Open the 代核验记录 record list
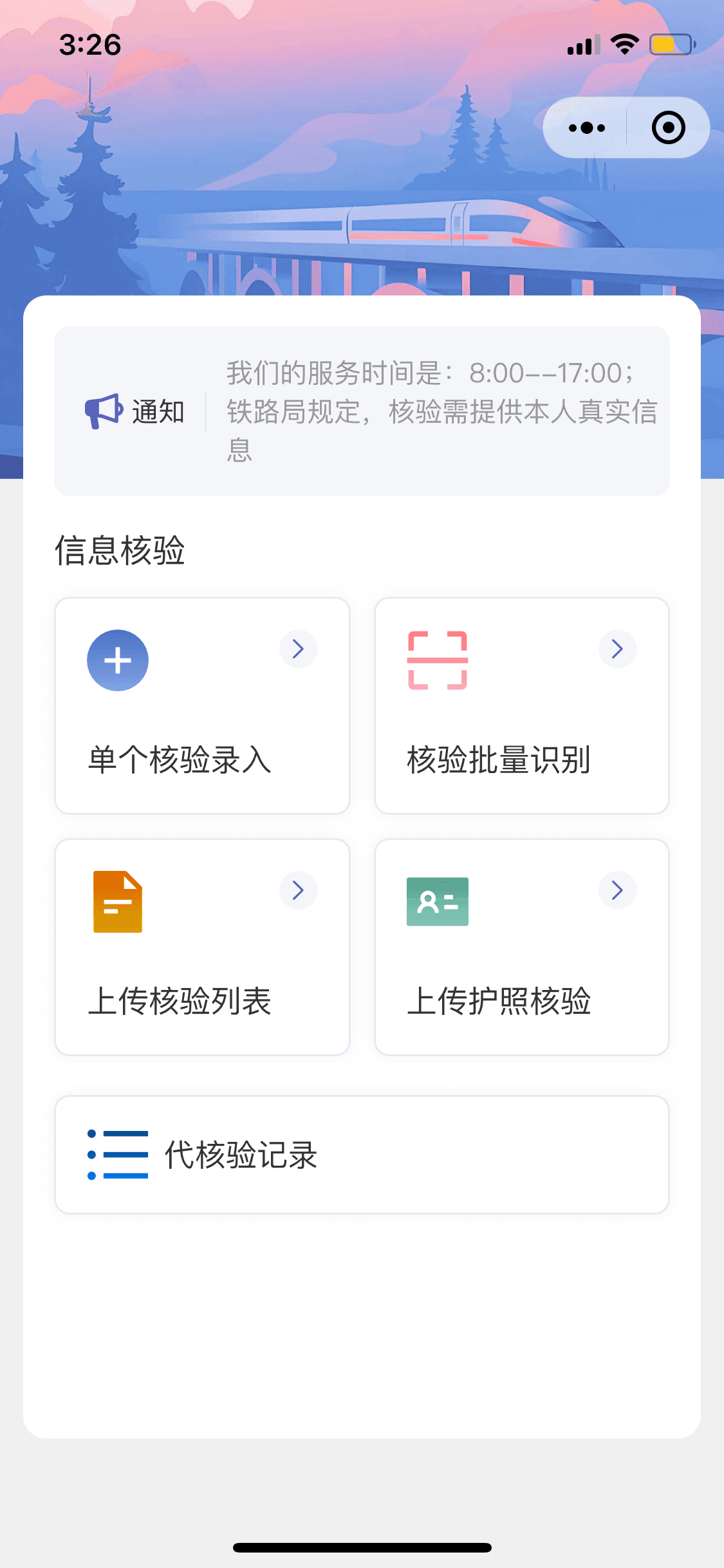 [x=362, y=1154]
